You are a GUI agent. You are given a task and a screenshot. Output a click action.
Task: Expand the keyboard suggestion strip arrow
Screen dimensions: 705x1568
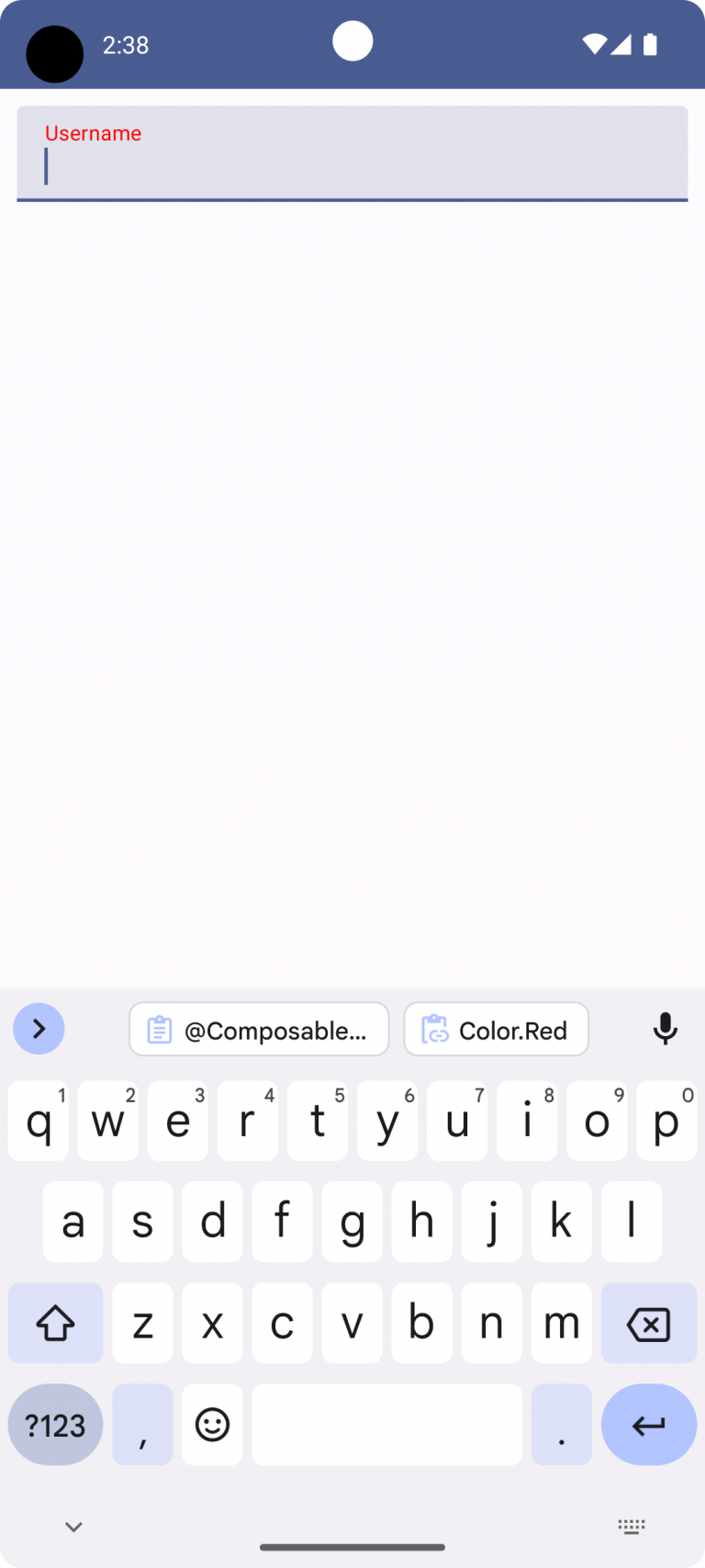pos(39,1029)
